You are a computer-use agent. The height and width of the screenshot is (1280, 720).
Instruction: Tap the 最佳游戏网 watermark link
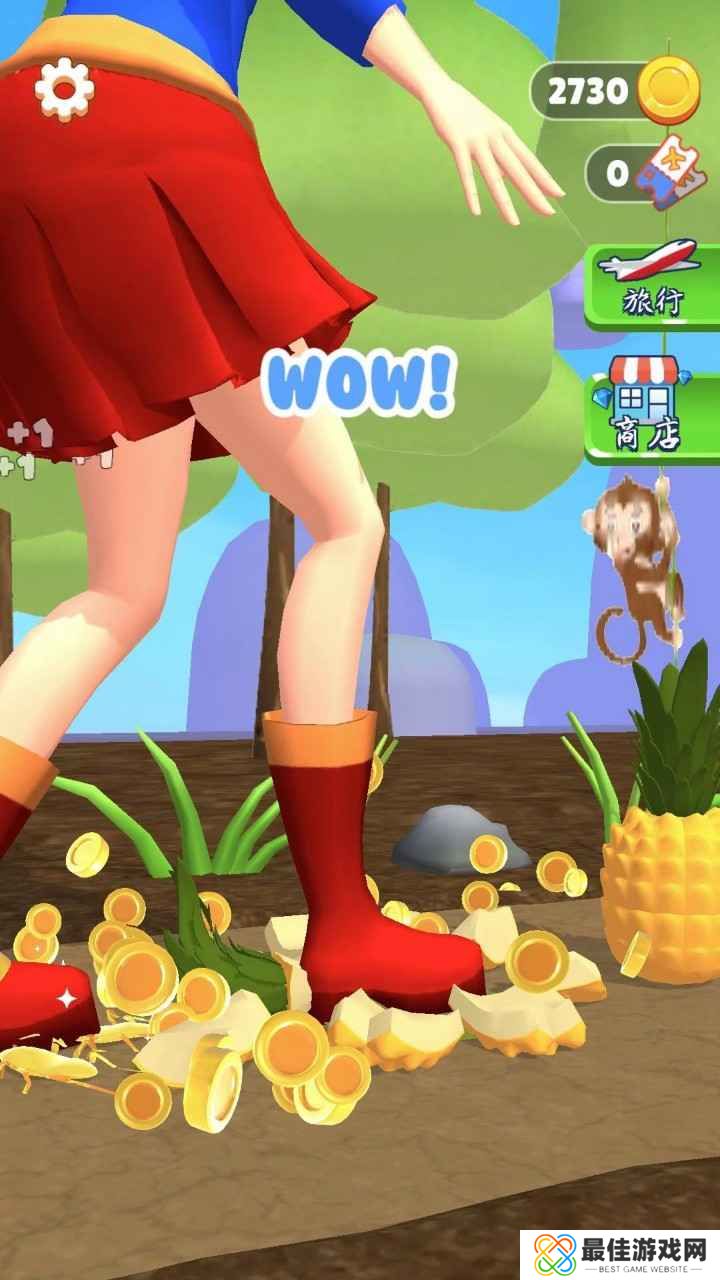pos(618,1252)
